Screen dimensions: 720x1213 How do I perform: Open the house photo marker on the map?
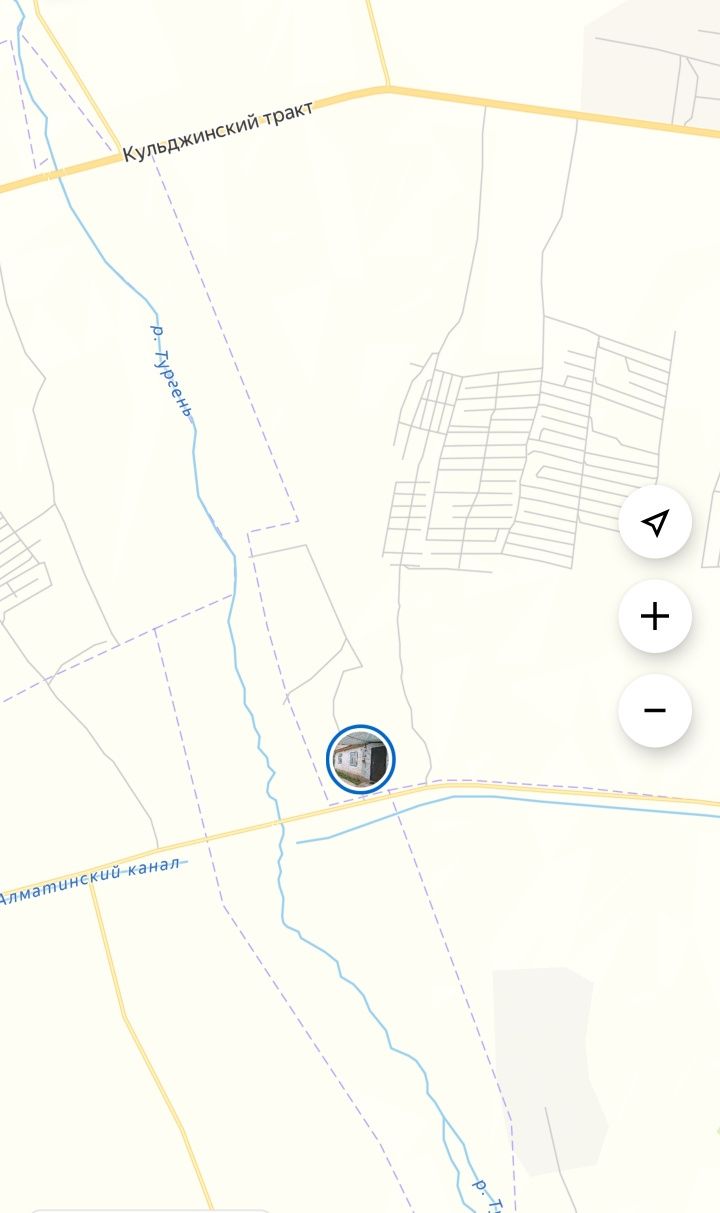point(360,759)
